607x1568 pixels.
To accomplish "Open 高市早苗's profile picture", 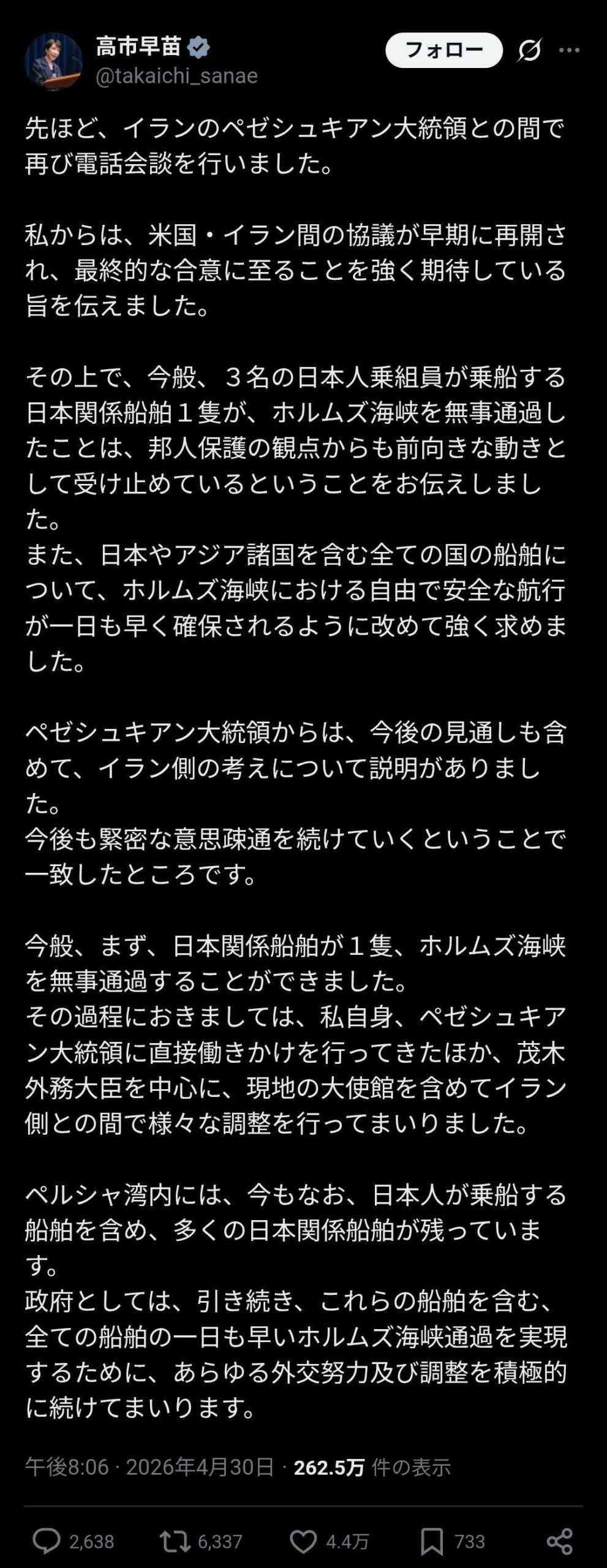I will point(53,61).
